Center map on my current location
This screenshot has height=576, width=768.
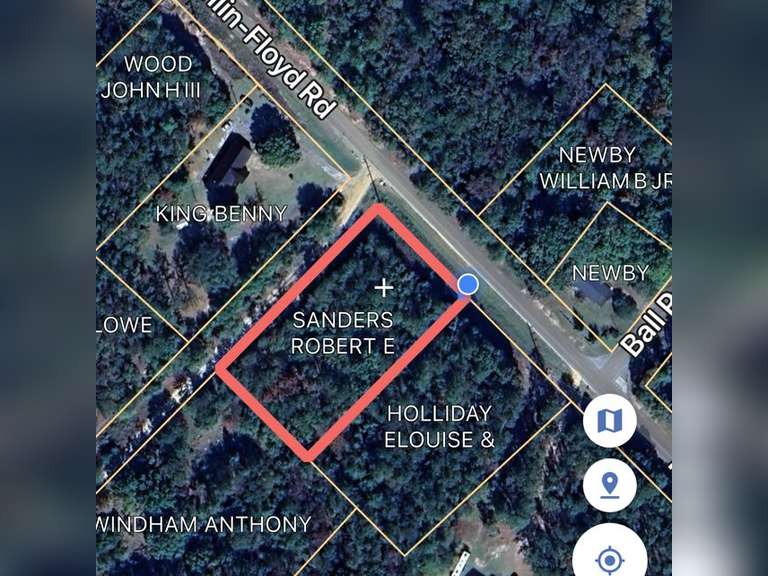(x=610, y=556)
